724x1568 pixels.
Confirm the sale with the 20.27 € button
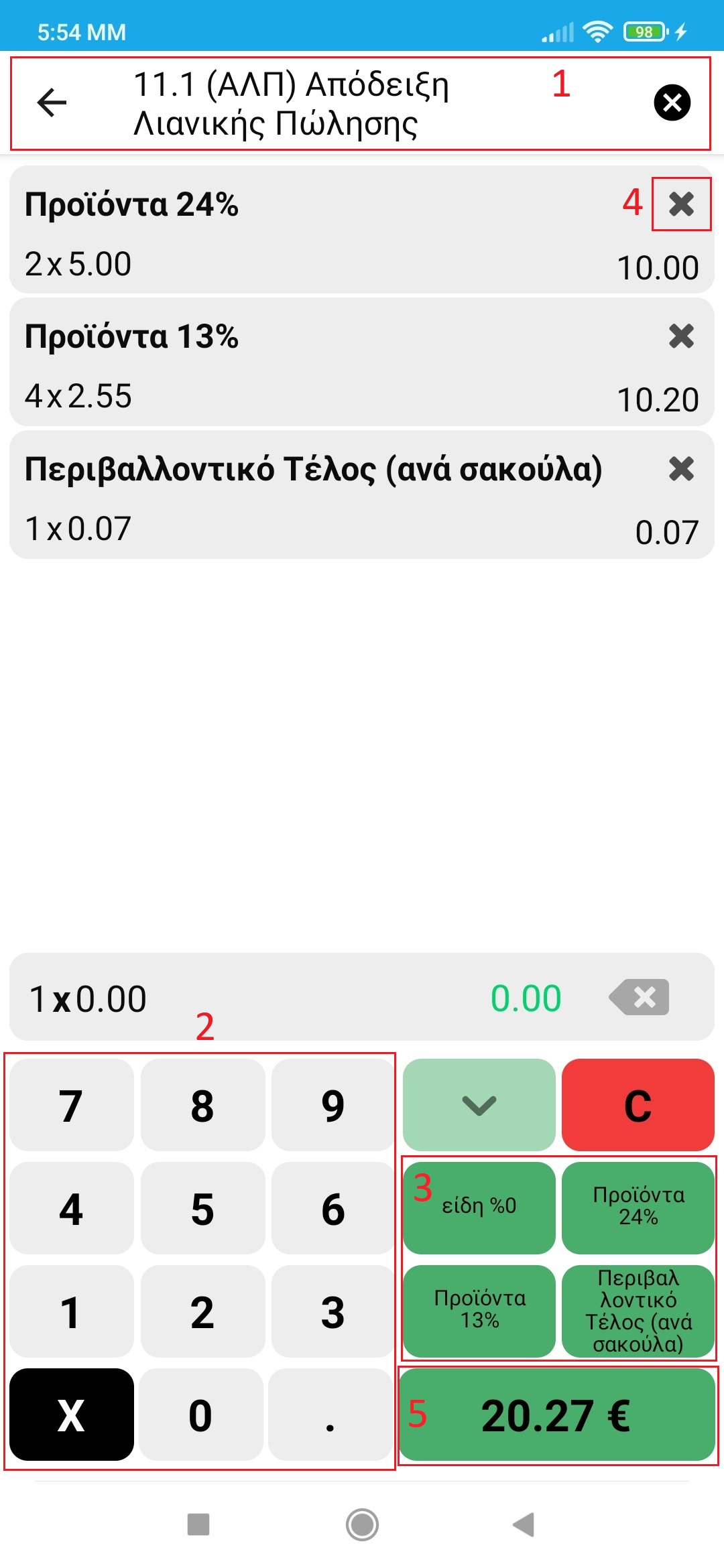pos(558,1417)
